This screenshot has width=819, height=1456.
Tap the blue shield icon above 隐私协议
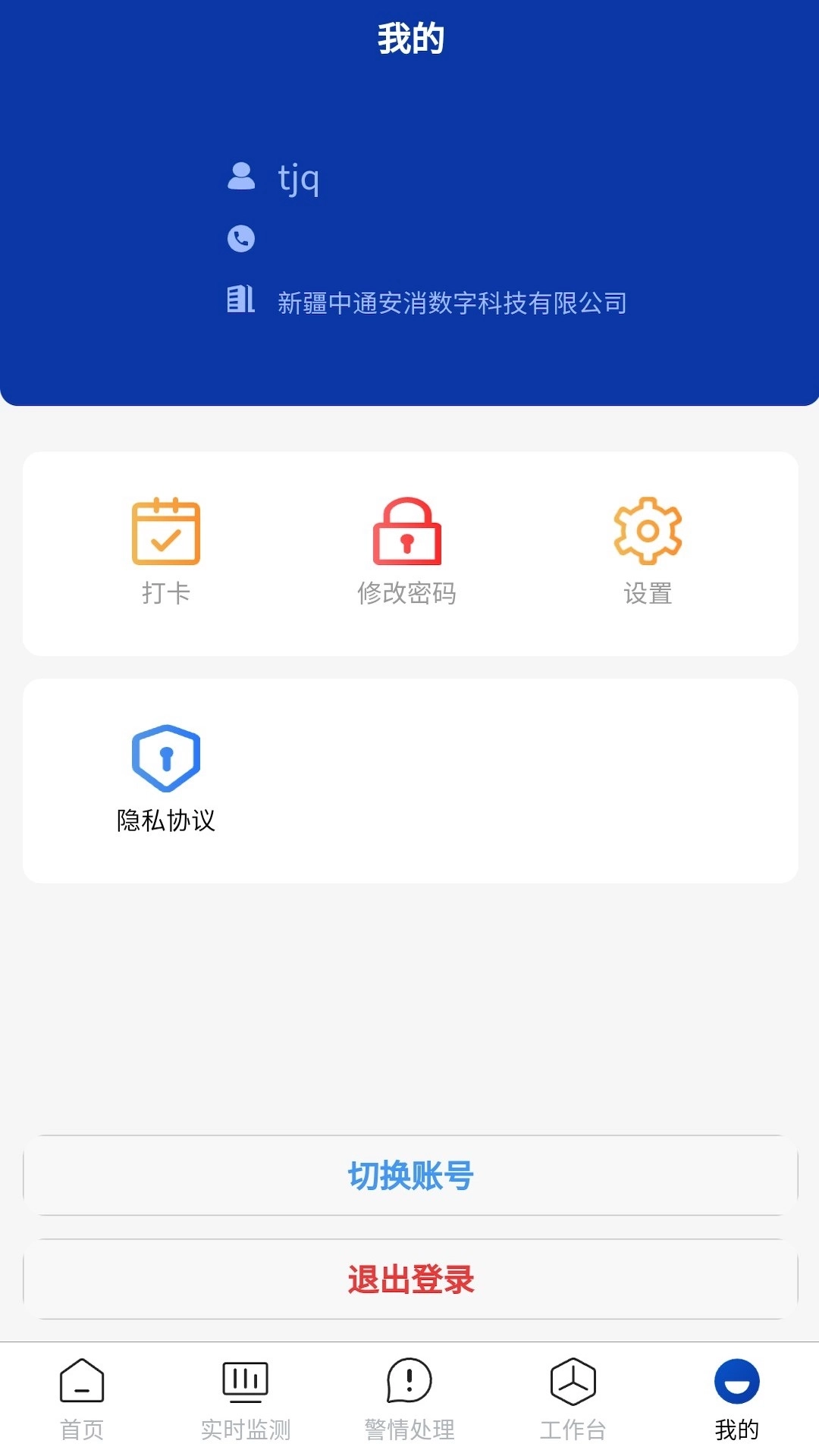tap(166, 756)
